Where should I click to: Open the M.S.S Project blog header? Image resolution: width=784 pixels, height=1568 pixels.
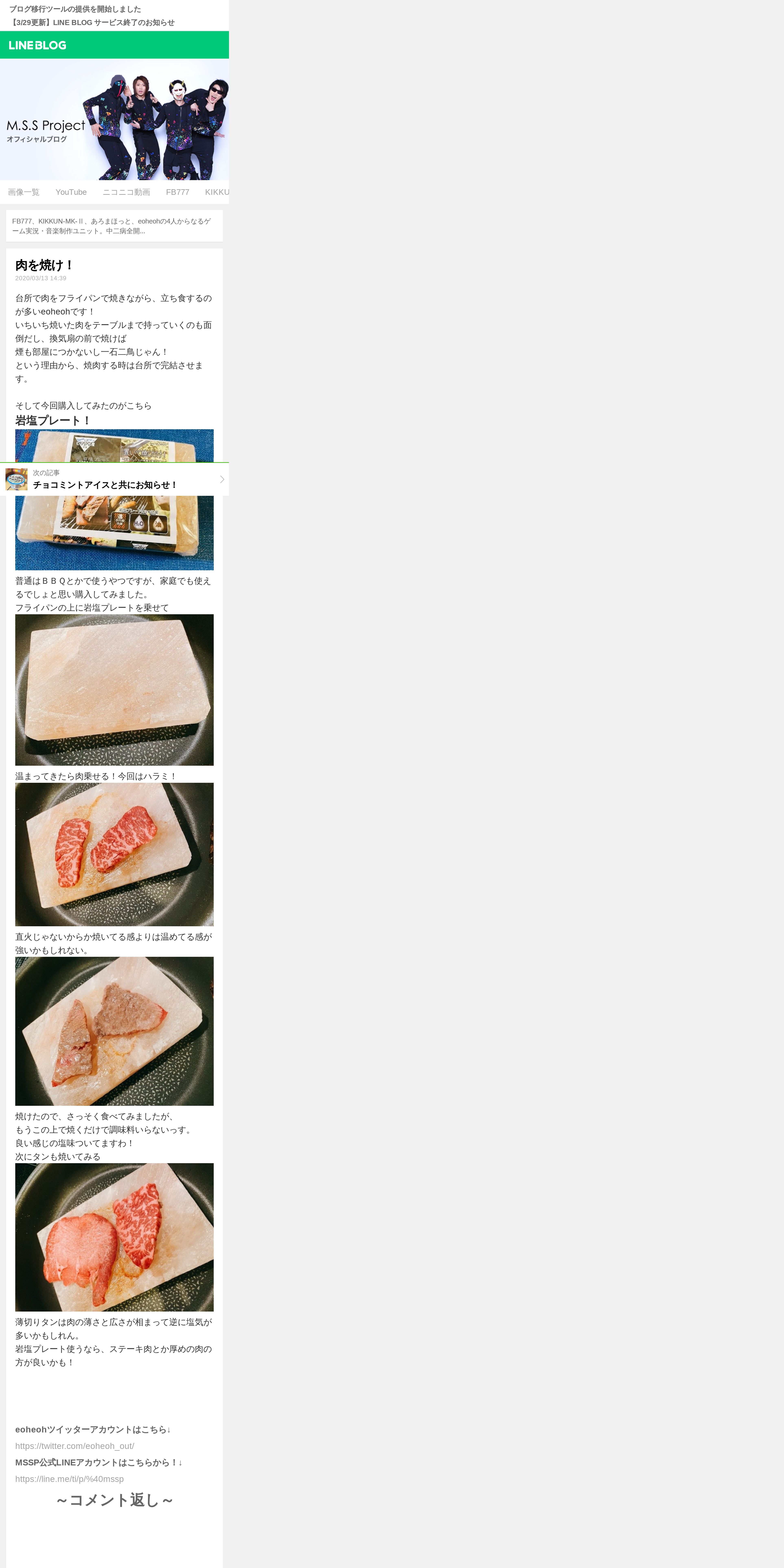coord(114,119)
